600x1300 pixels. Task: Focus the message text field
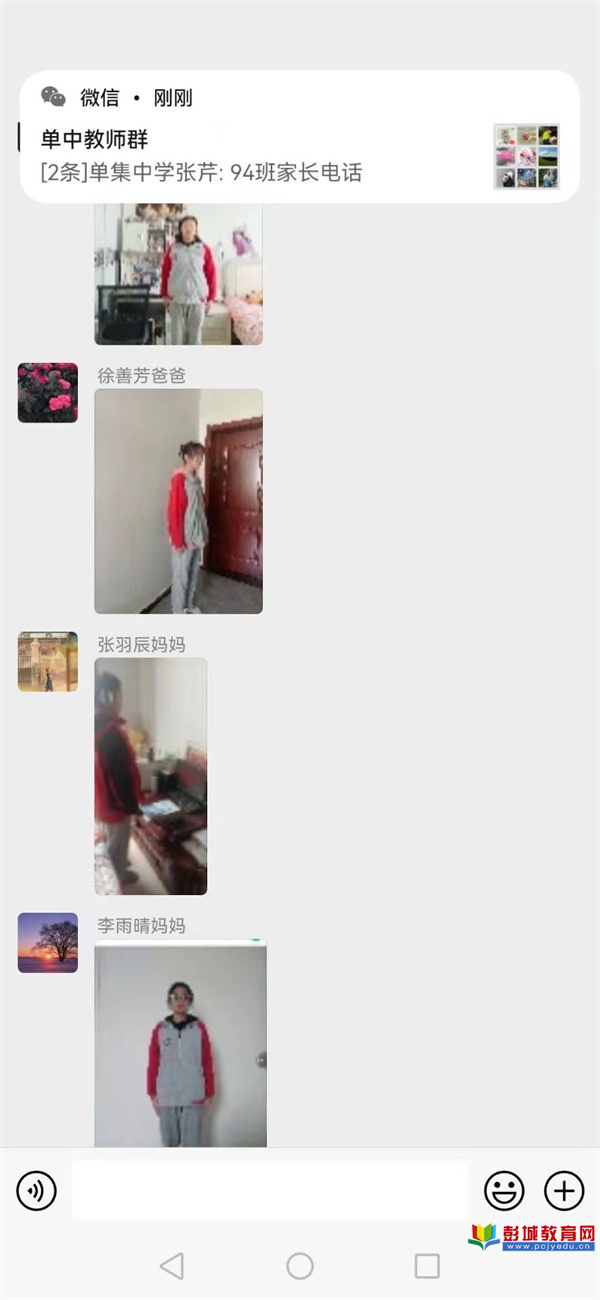point(270,1190)
